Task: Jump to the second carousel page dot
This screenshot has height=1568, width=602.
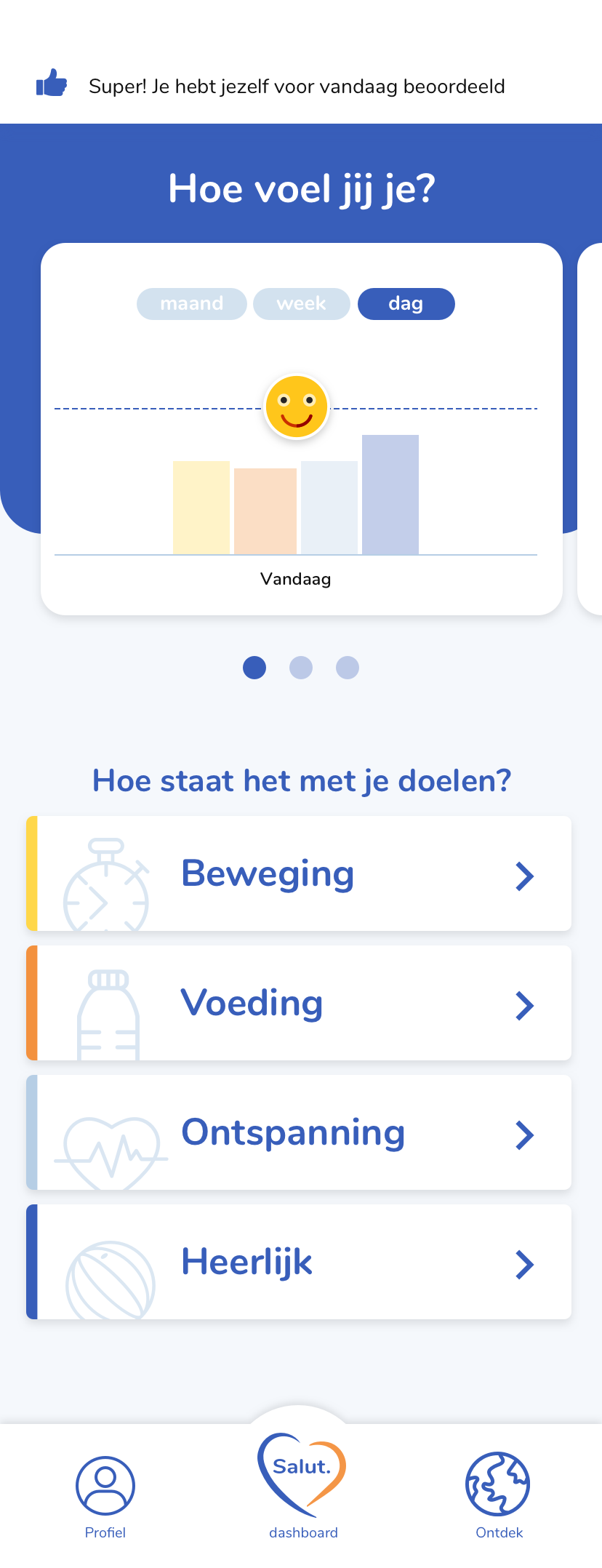Action: tap(301, 668)
